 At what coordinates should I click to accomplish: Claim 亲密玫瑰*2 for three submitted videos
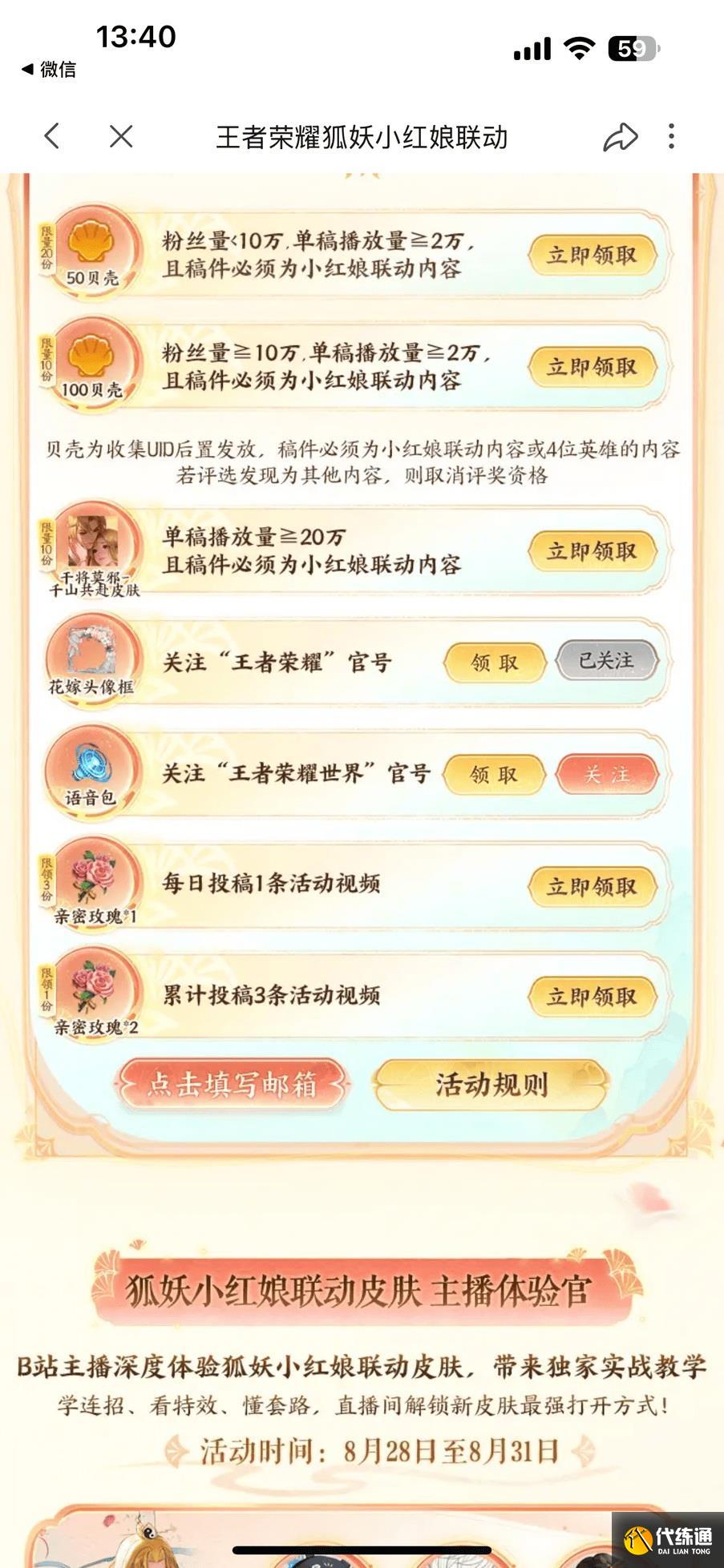click(592, 997)
